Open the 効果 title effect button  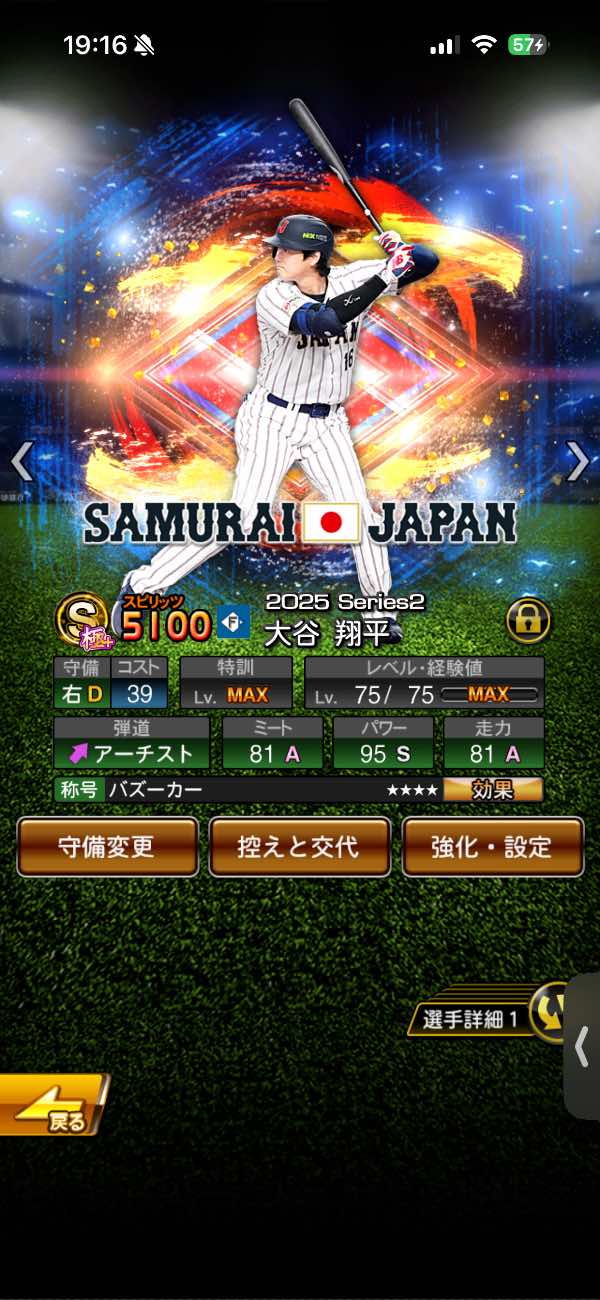[493, 790]
